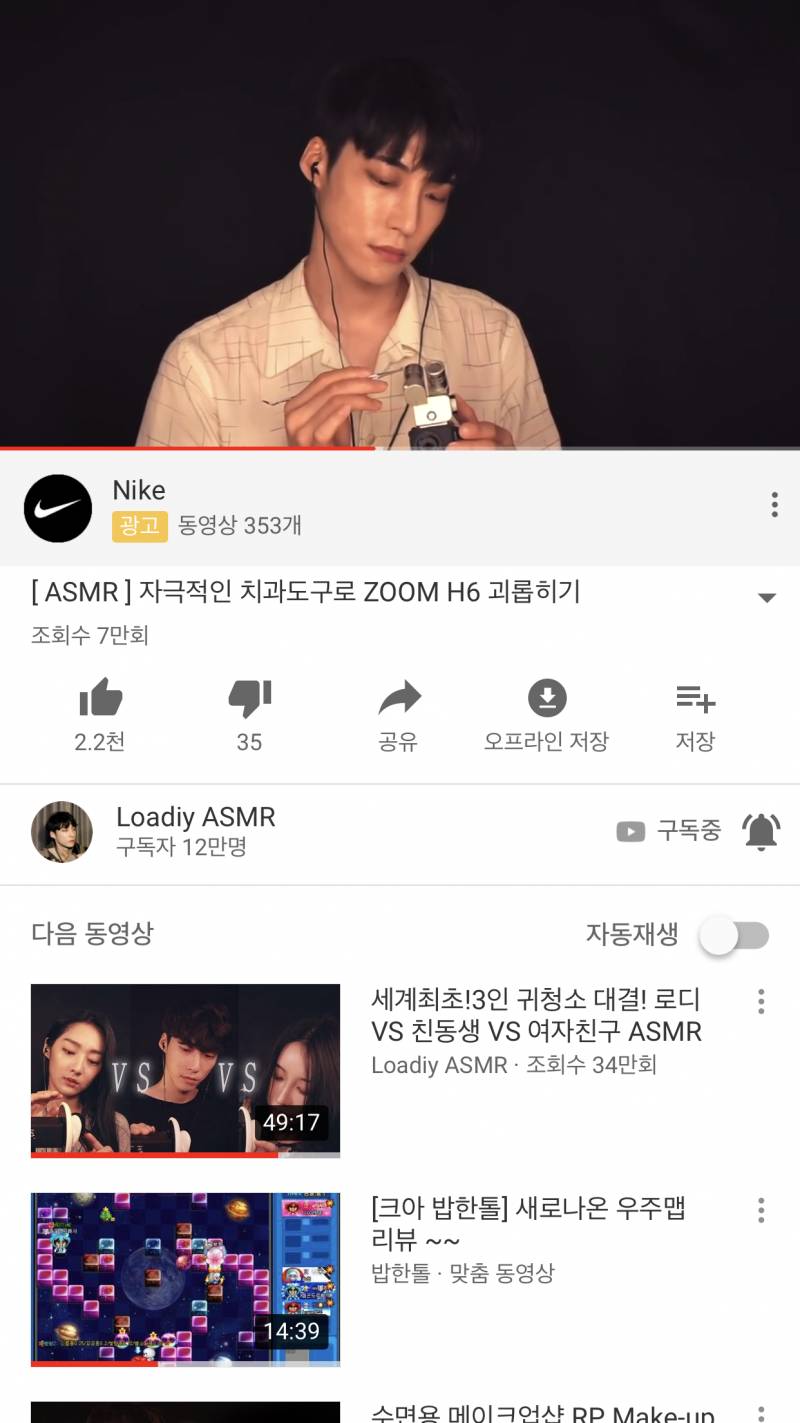Tap the 오프라인 저장 download icon

546,698
